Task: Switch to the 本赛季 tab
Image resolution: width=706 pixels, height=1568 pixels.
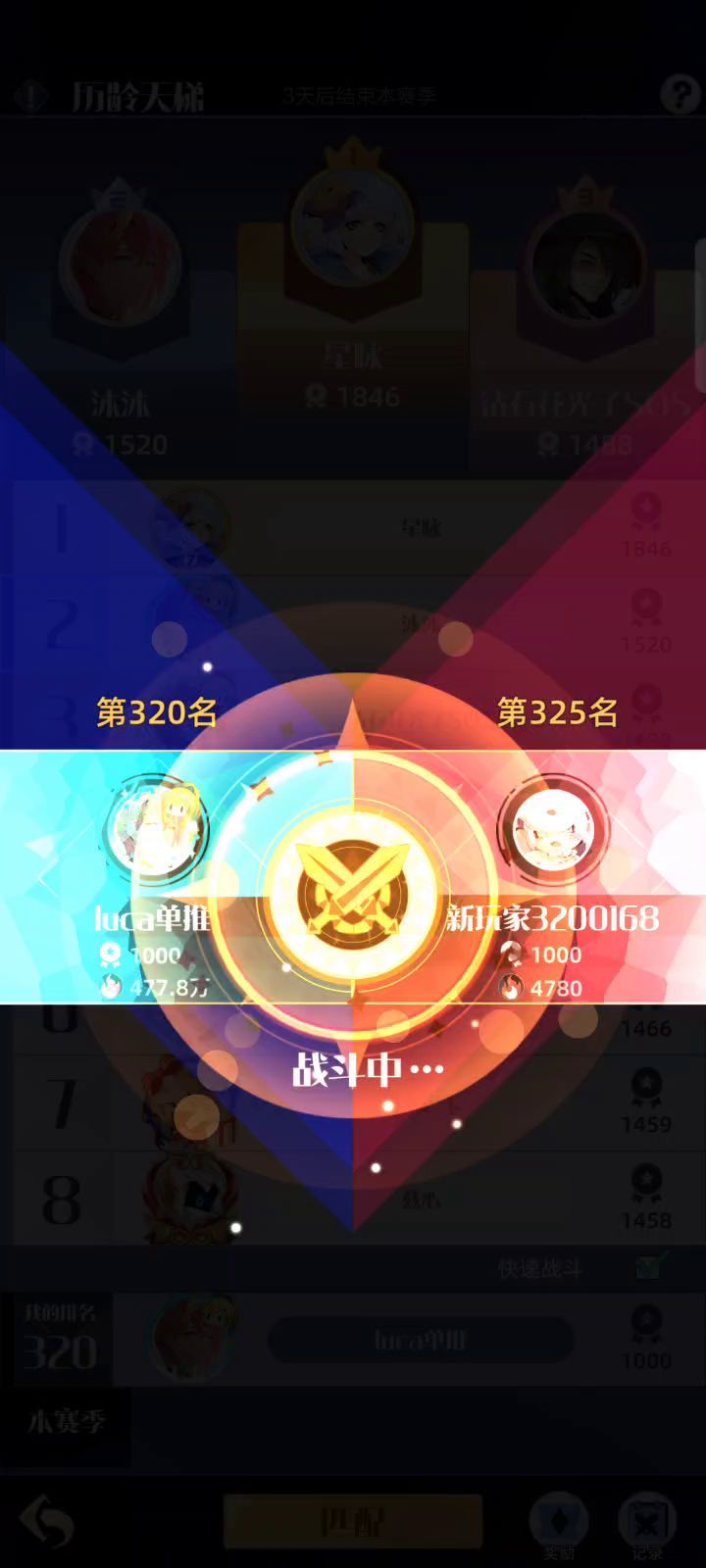Action: (66, 1422)
